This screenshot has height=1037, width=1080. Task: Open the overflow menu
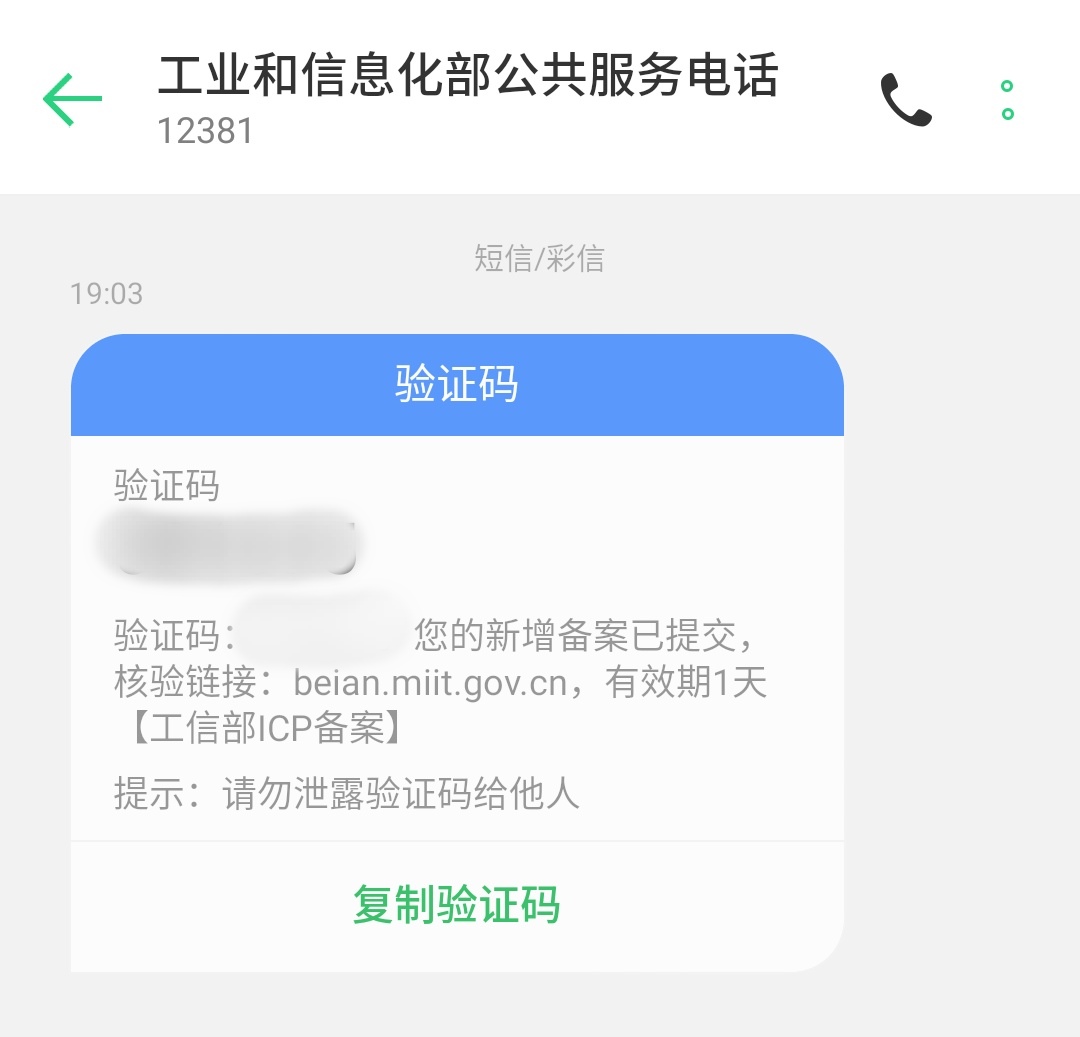click(1007, 100)
